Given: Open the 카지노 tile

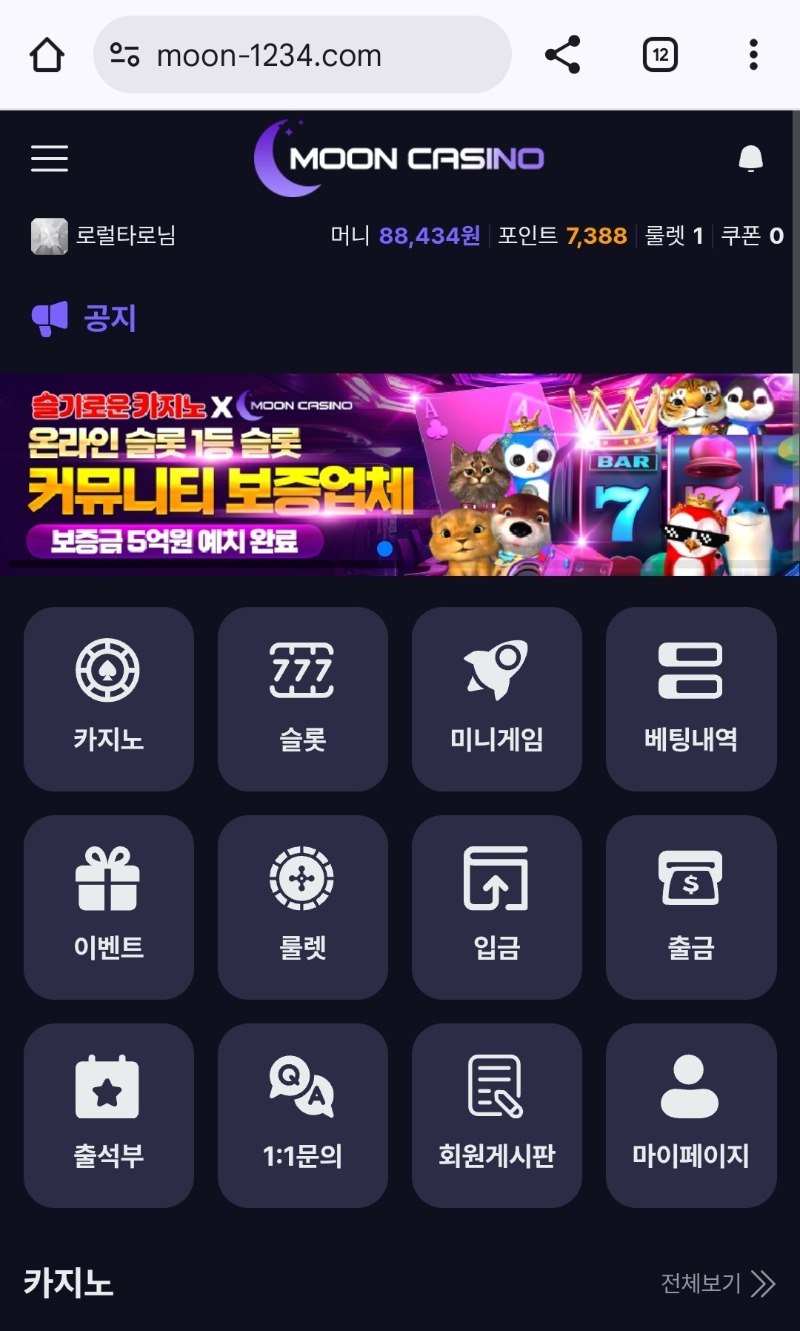Looking at the screenshot, I should tap(108, 698).
